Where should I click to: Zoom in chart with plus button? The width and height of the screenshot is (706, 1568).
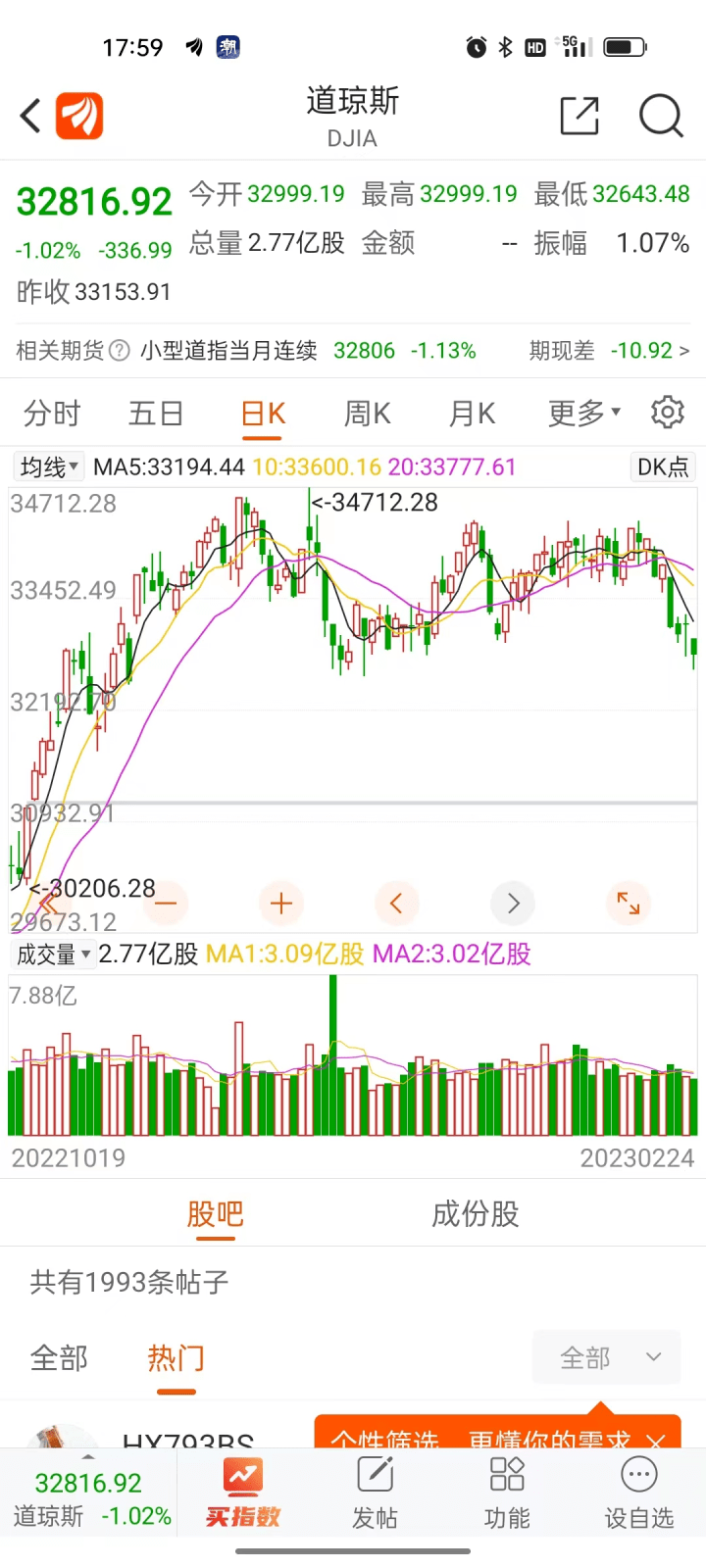(281, 903)
